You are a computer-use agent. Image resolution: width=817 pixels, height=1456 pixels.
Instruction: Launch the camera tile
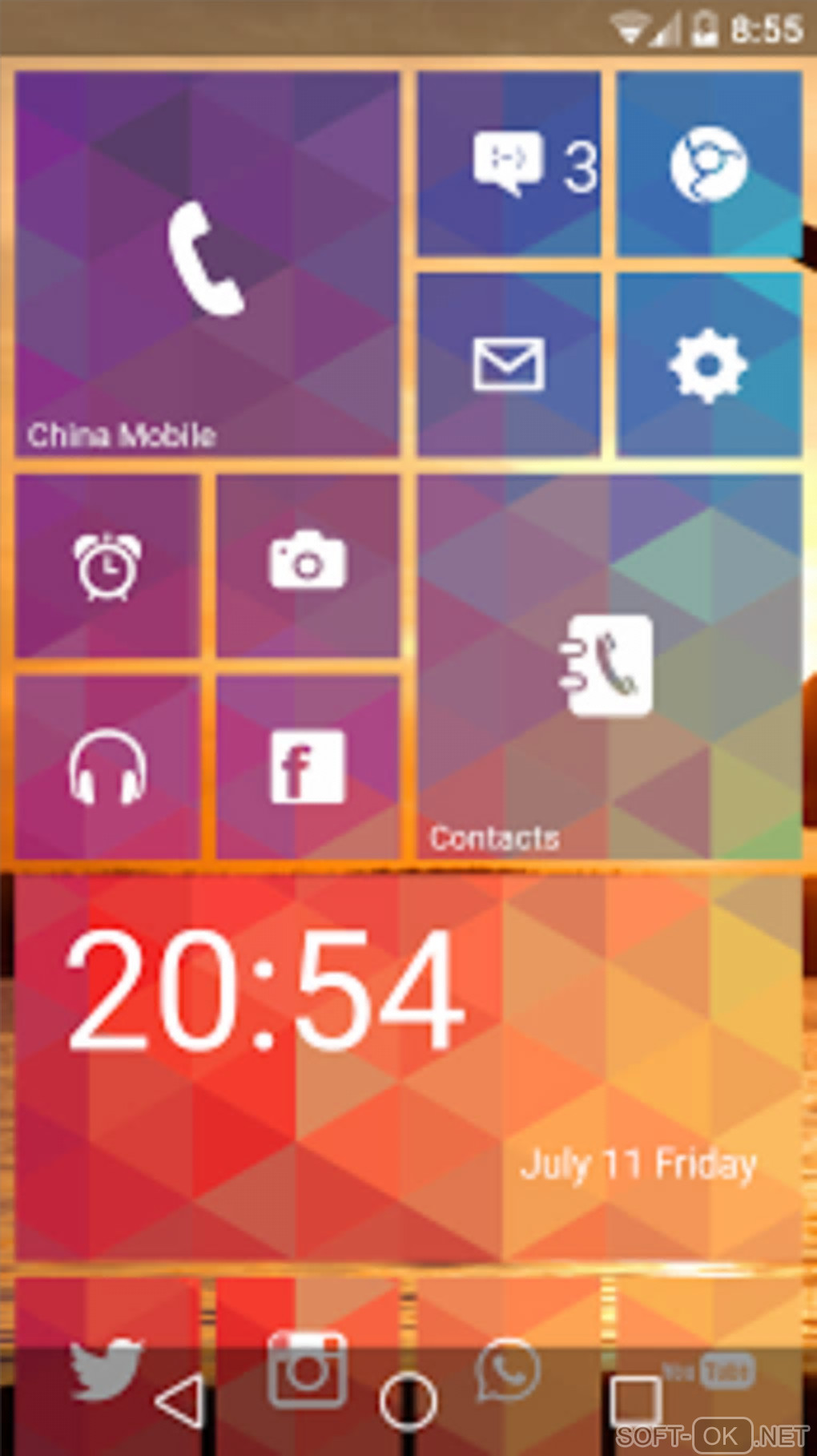[308, 567]
